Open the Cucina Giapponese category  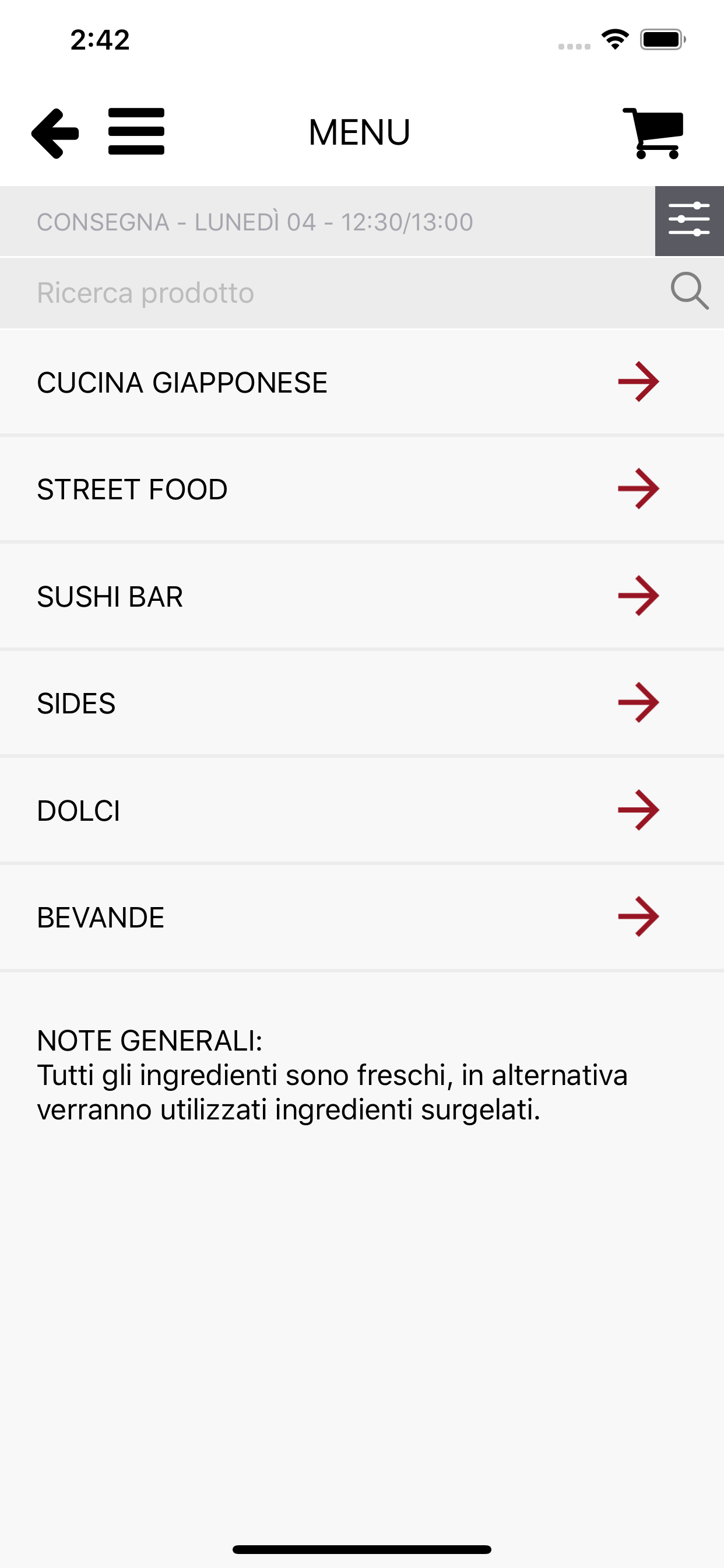pos(361,382)
